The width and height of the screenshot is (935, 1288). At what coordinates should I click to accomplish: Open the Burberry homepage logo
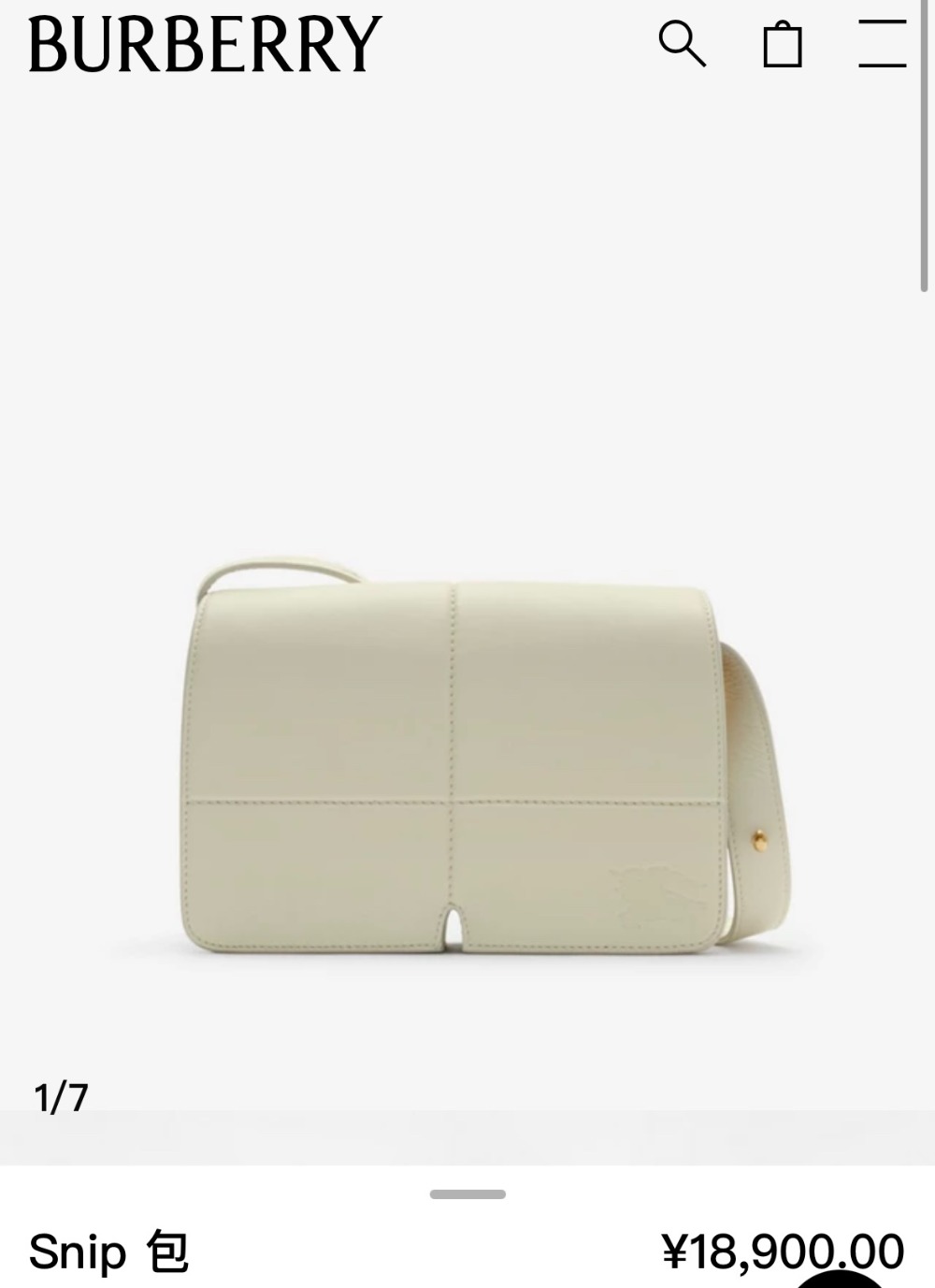pyautogui.click(x=205, y=44)
